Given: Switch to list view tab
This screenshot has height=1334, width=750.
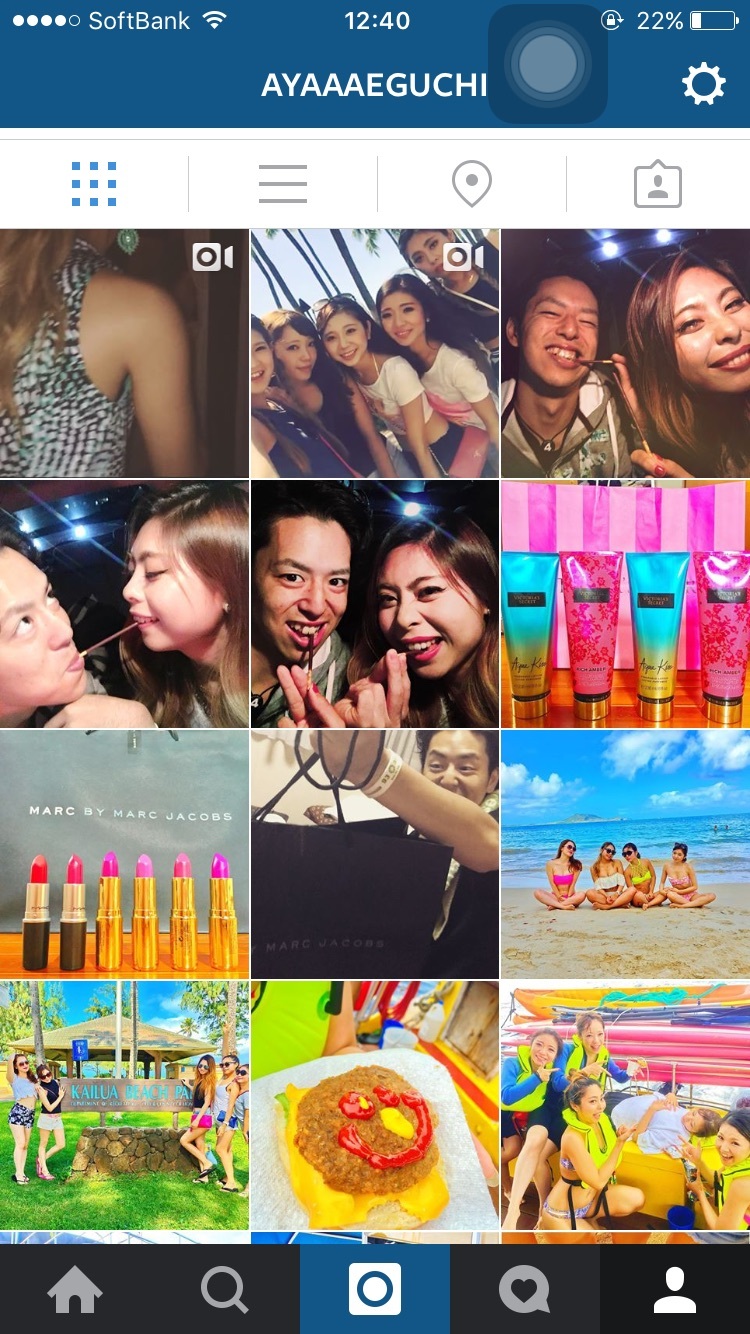Looking at the screenshot, I should (283, 184).
